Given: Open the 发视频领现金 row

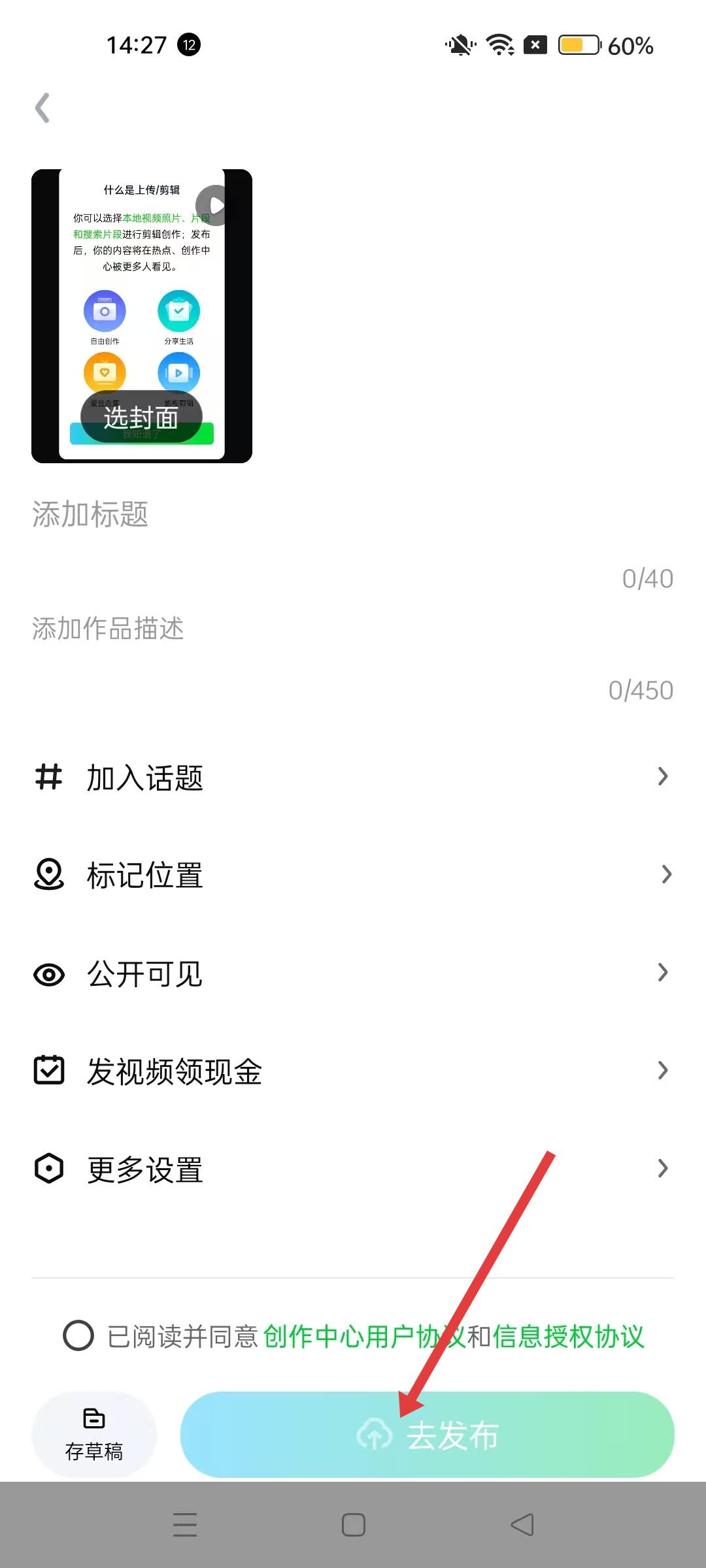Looking at the screenshot, I should [353, 1071].
